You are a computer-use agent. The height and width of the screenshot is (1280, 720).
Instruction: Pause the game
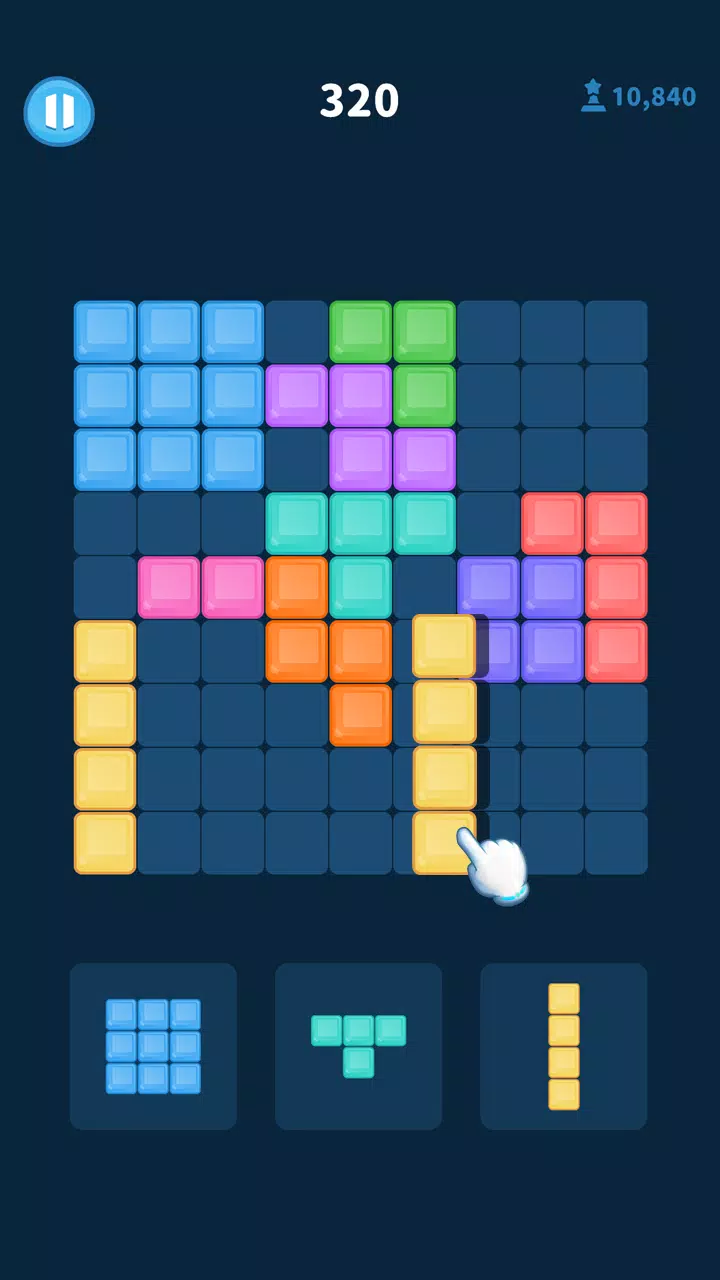click(59, 111)
